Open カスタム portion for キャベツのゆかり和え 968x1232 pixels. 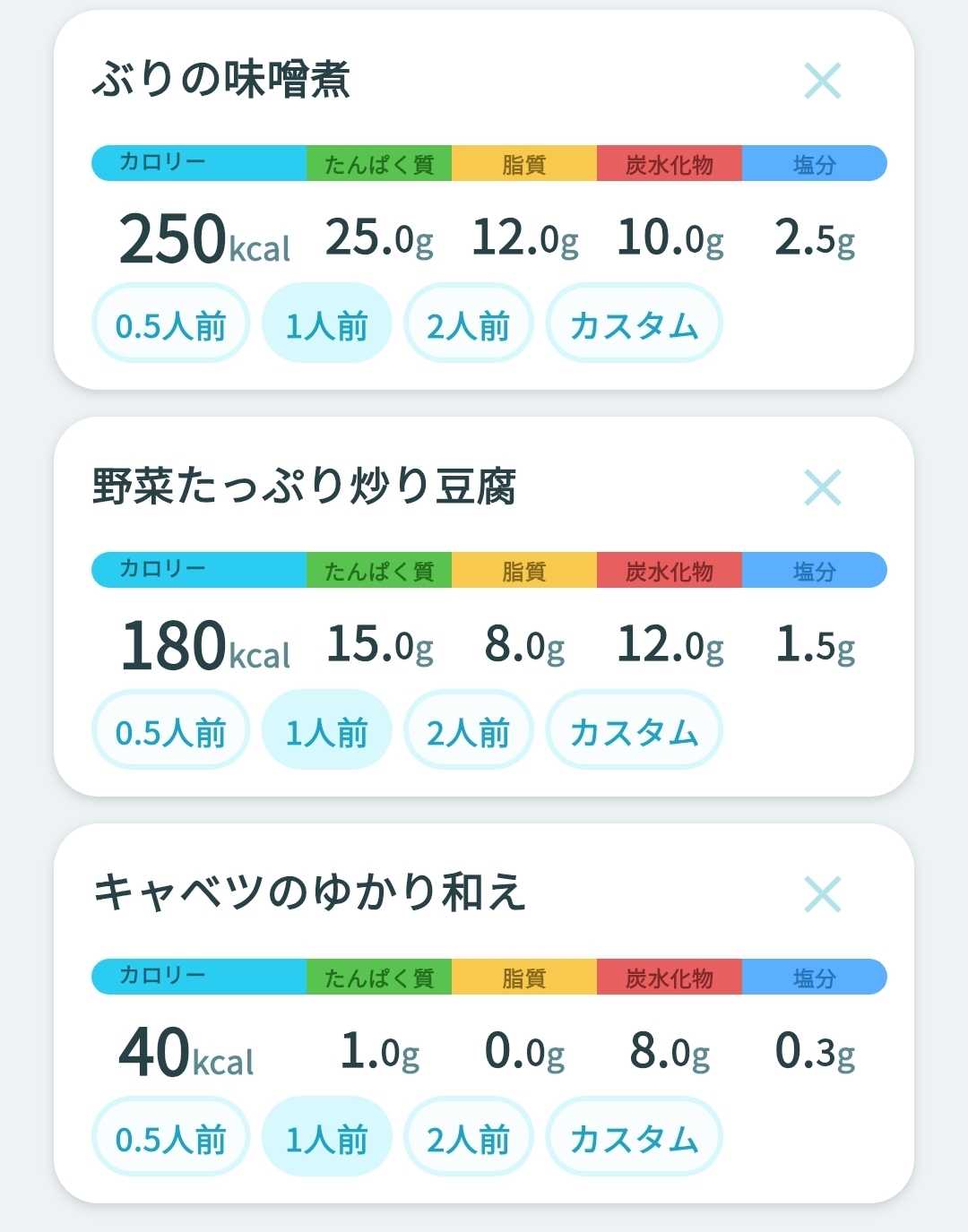(634, 1137)
